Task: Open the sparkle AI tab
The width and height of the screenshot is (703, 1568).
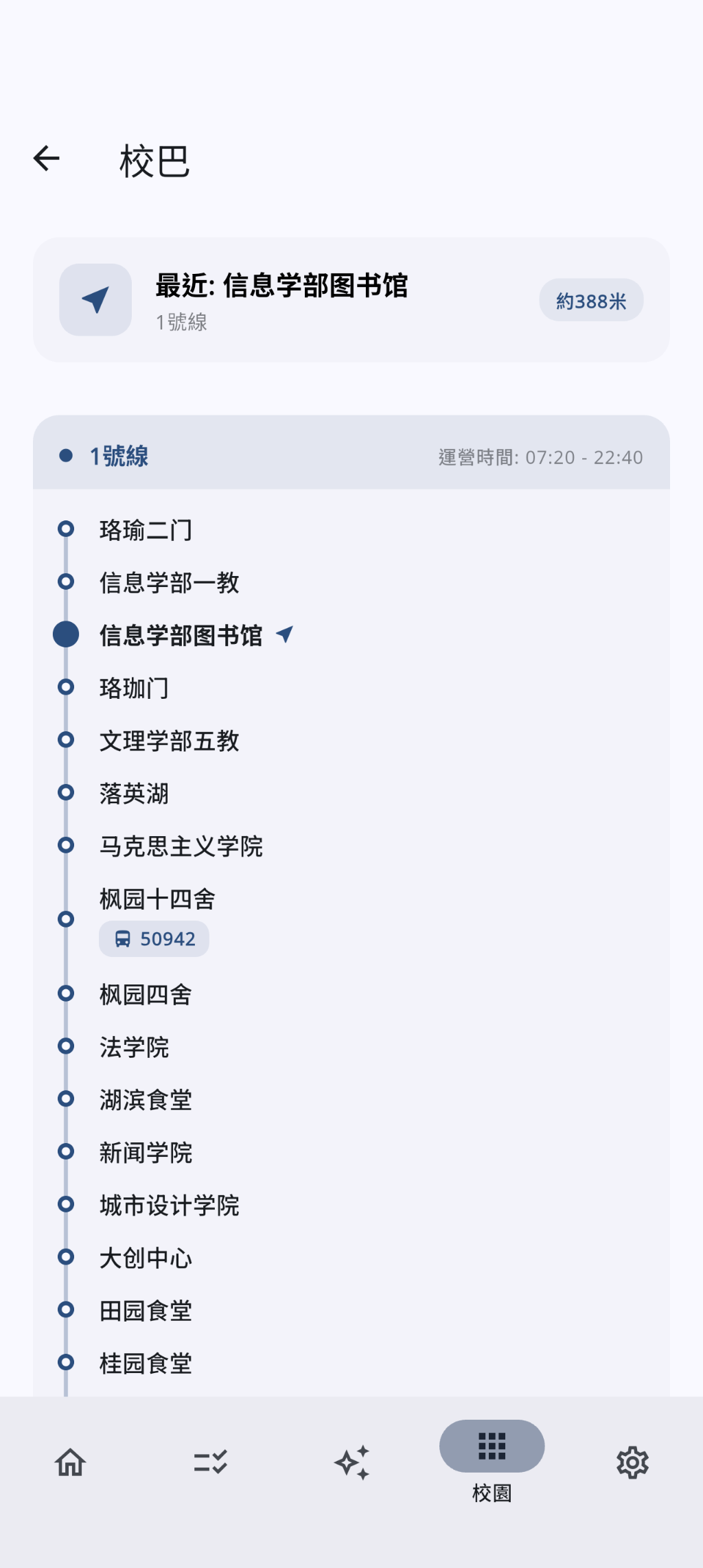Action: pyautogui.click(x=351, y=1462)
